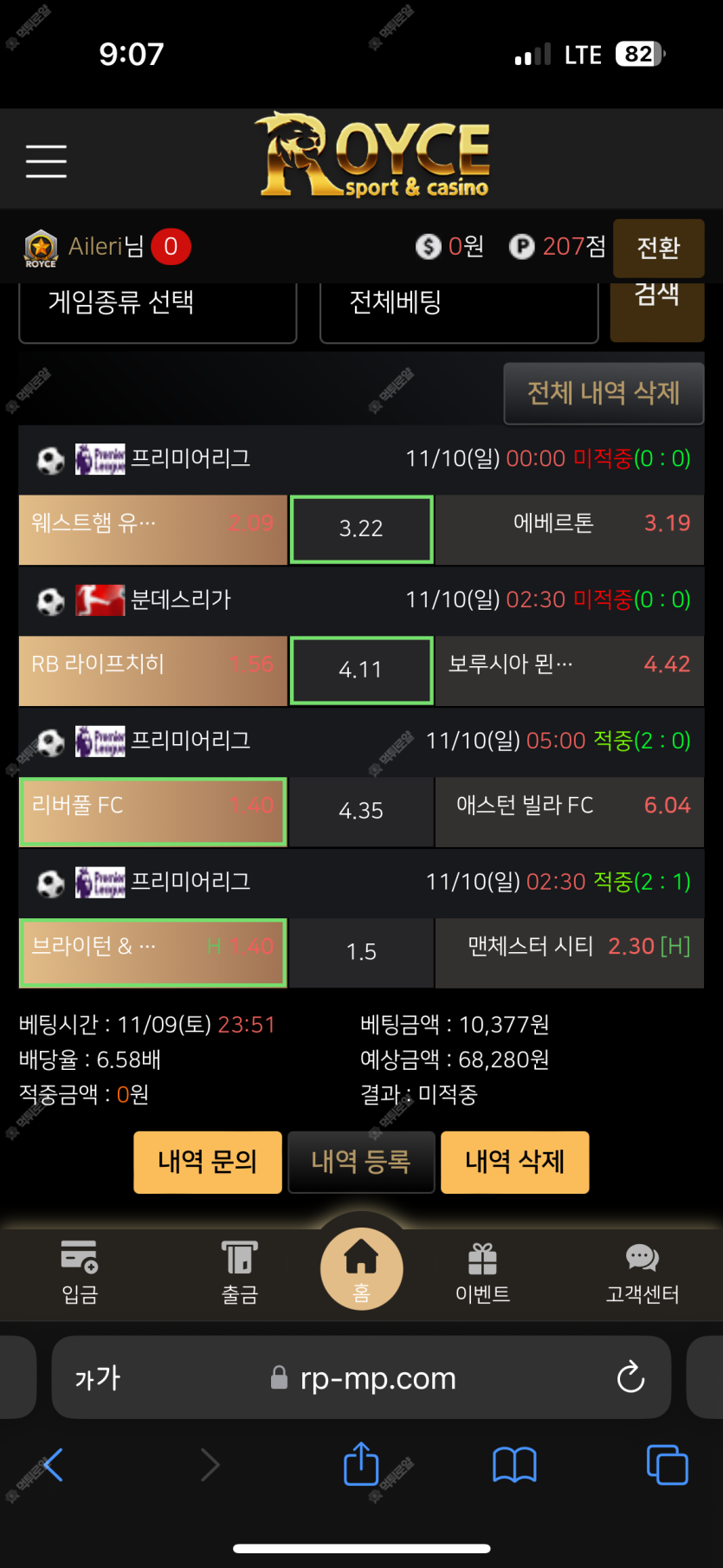Go to 홈 home tab

point(361,1269)
